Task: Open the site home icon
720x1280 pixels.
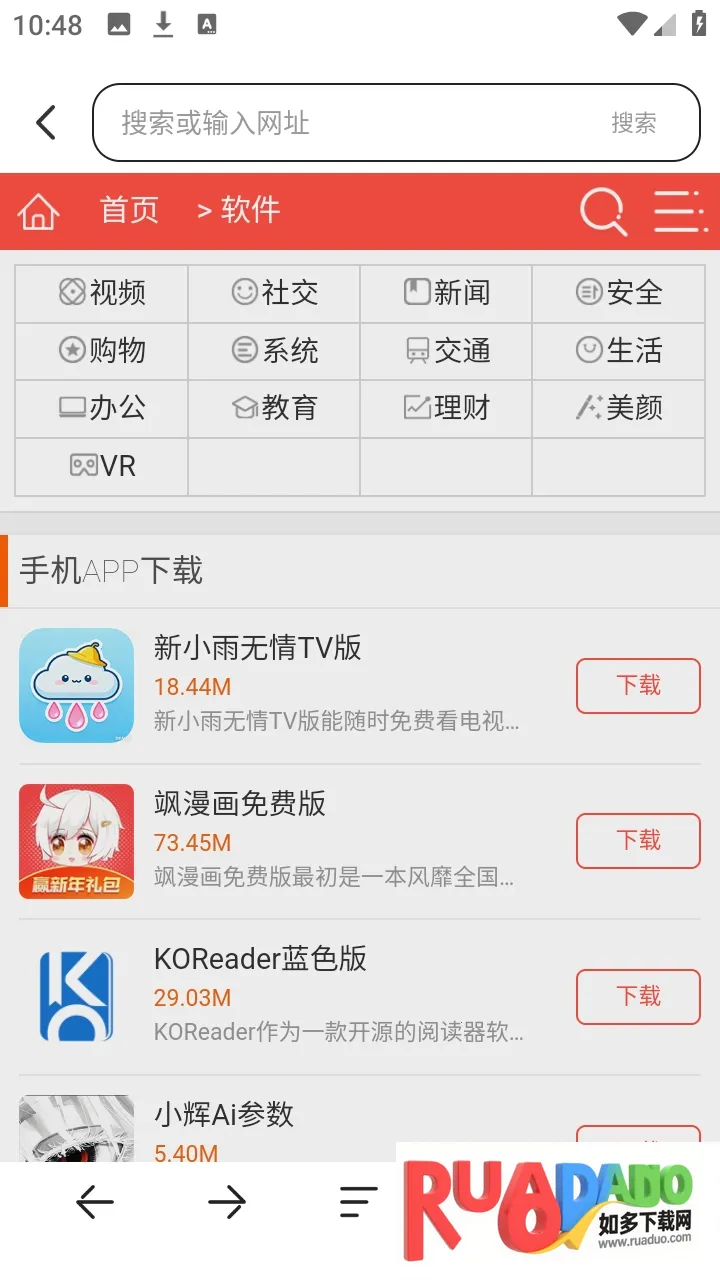Action: (38, 211)
